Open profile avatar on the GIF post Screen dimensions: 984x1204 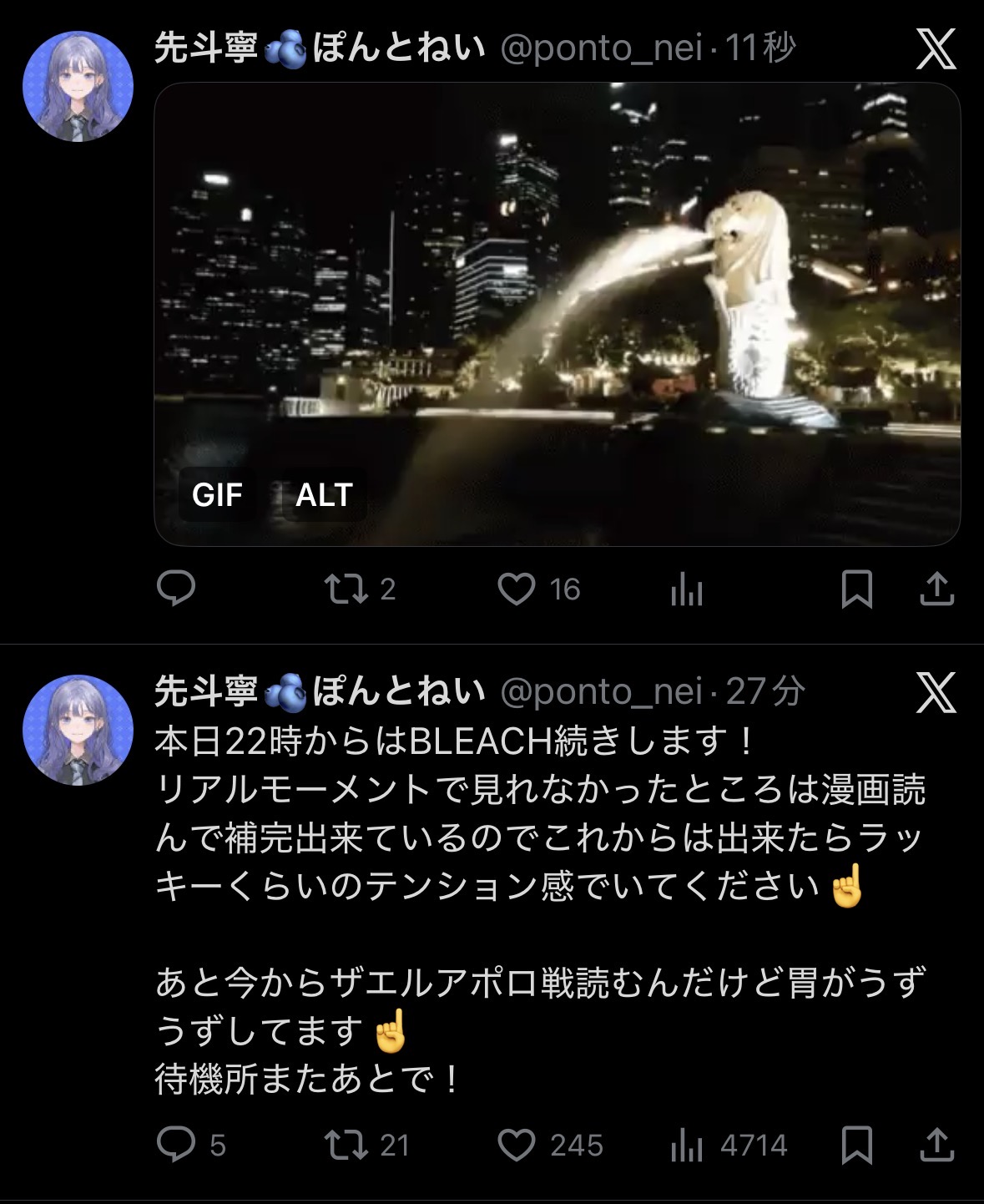click(78, 86)
